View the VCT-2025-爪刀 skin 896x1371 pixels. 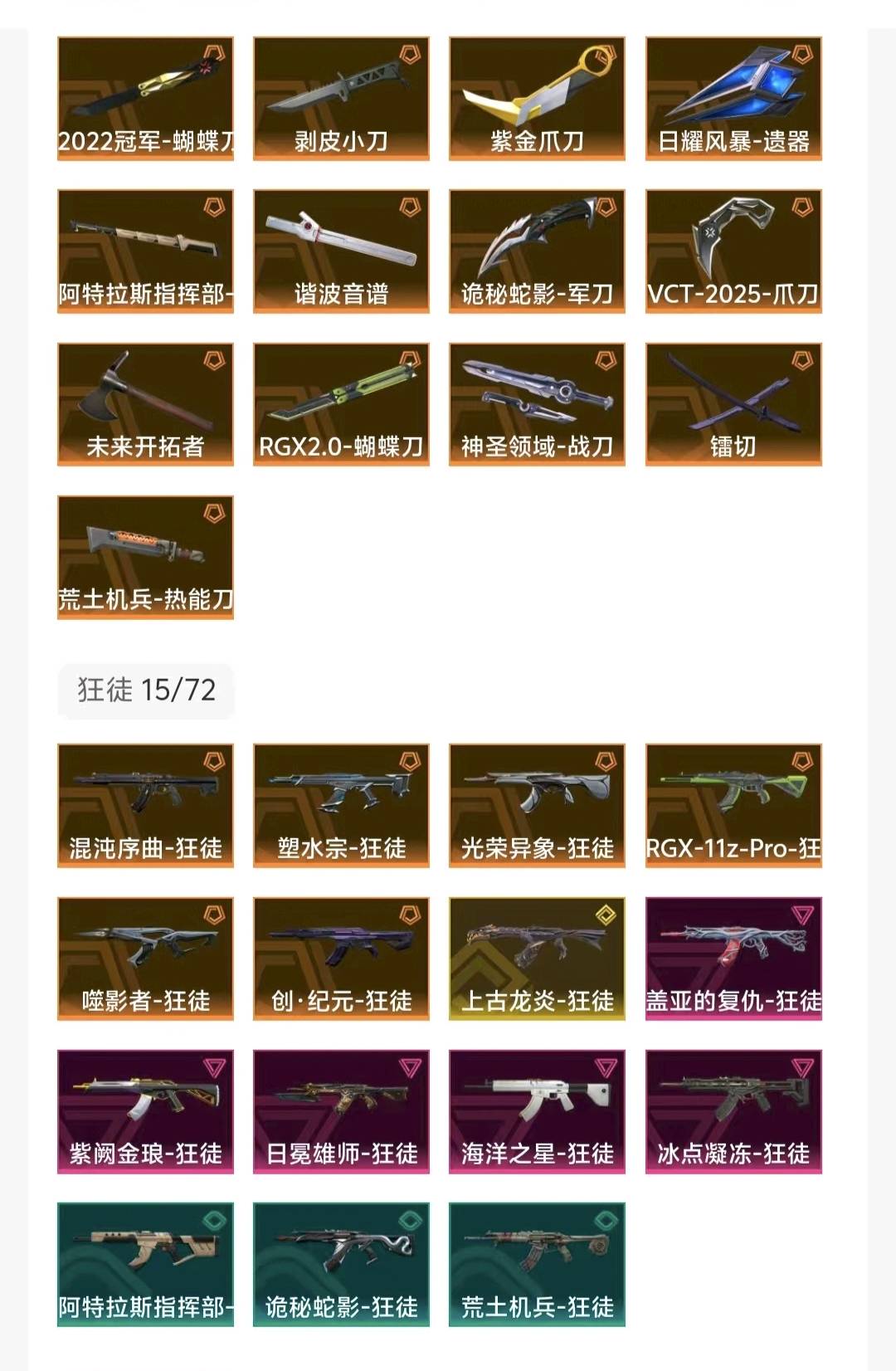point(733,251)
